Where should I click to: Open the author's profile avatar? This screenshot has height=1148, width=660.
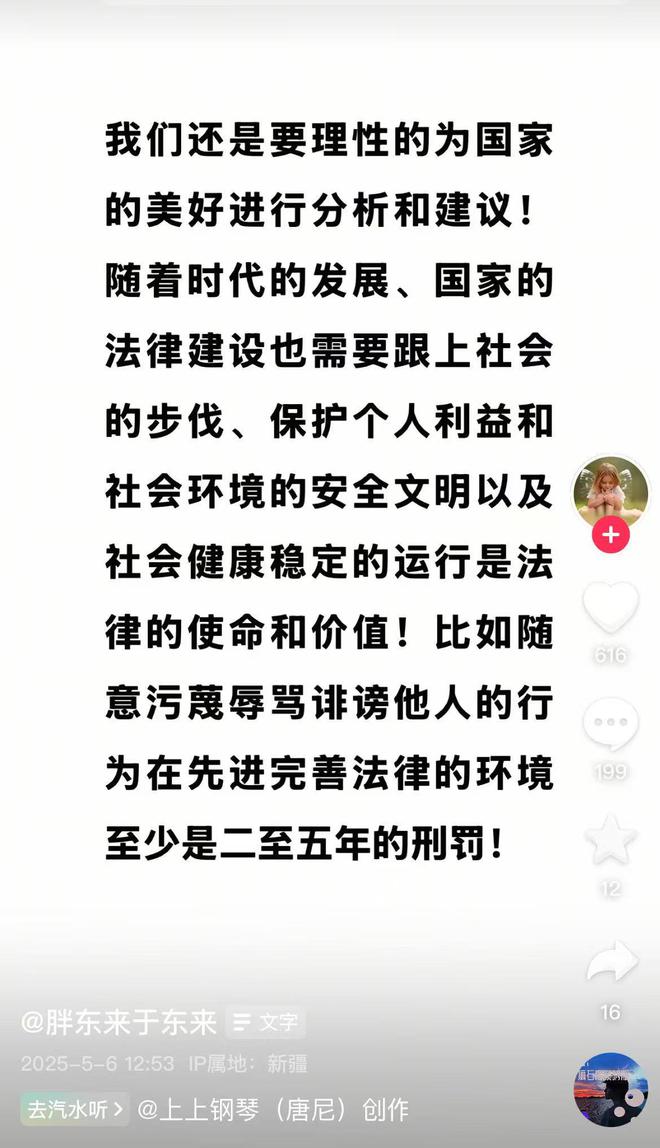coord(609,494)
